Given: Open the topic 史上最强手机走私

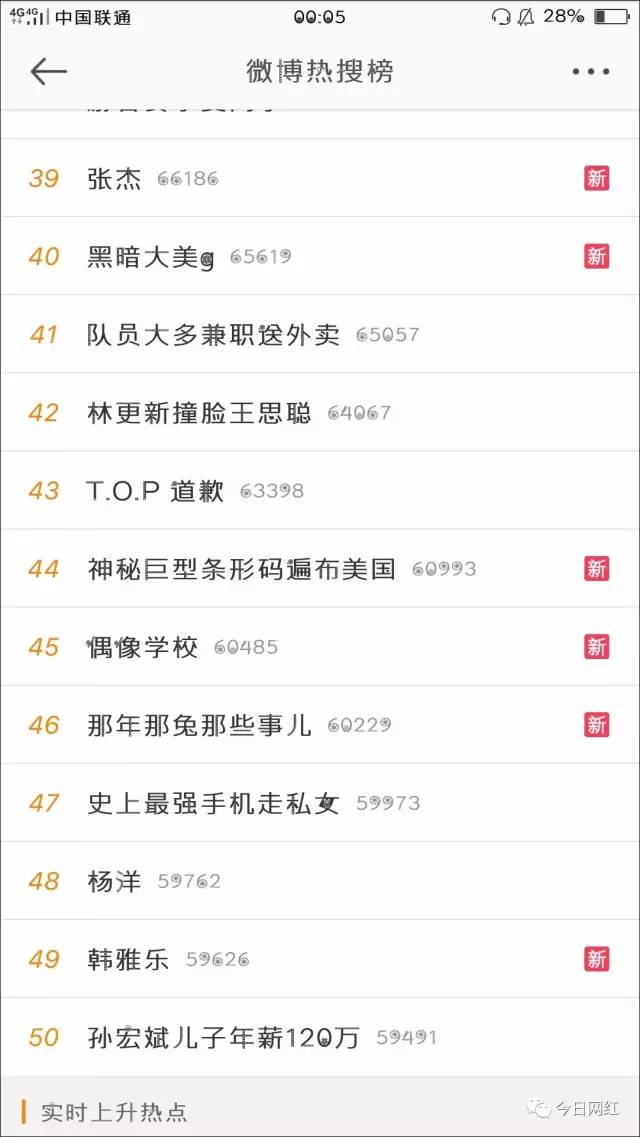Looking at the screenshot, I should (x=213, y=803).
